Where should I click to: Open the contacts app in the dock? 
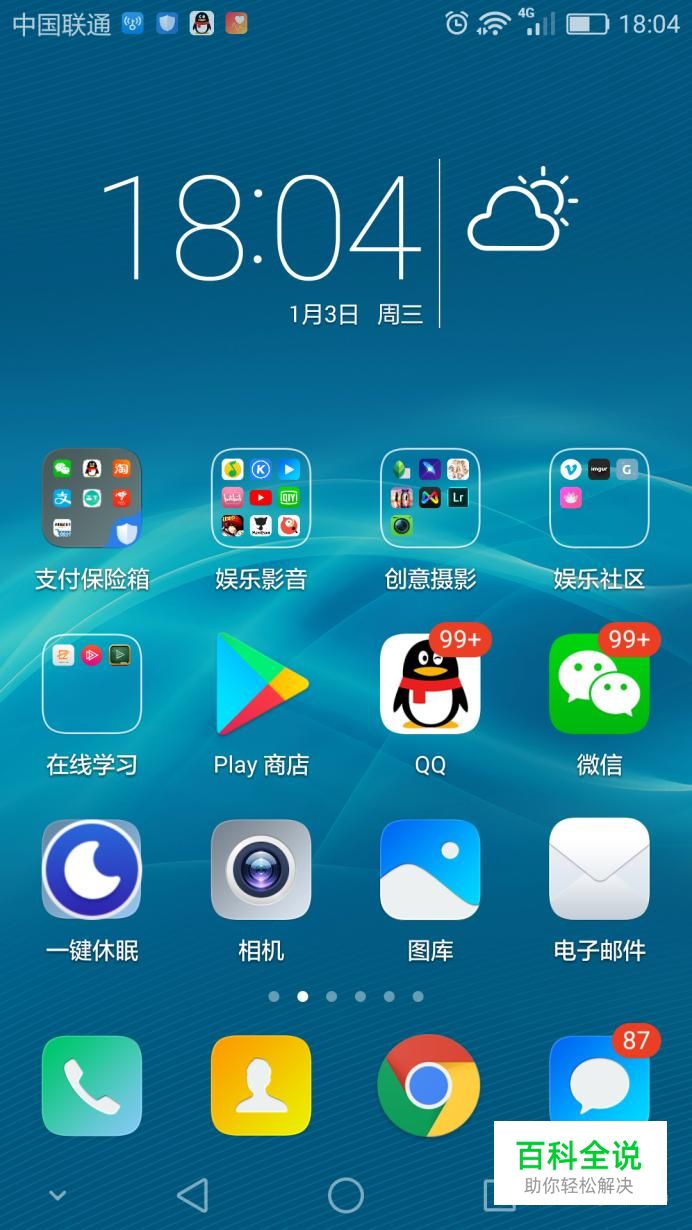tap(261, 1086)
